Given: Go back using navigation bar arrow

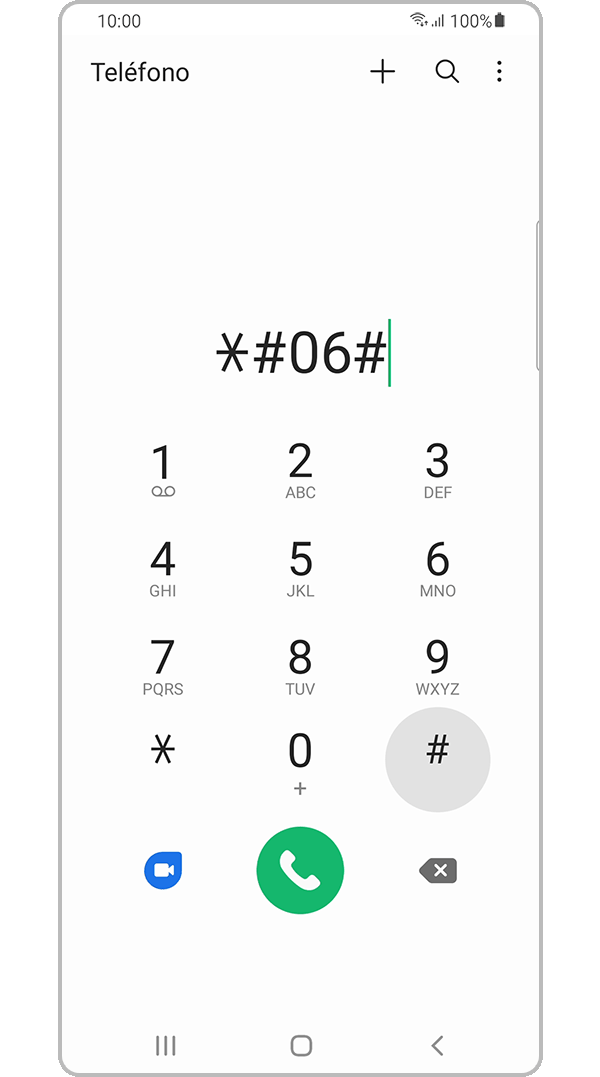Looking at the screenshot, I should pos(437,1046).
